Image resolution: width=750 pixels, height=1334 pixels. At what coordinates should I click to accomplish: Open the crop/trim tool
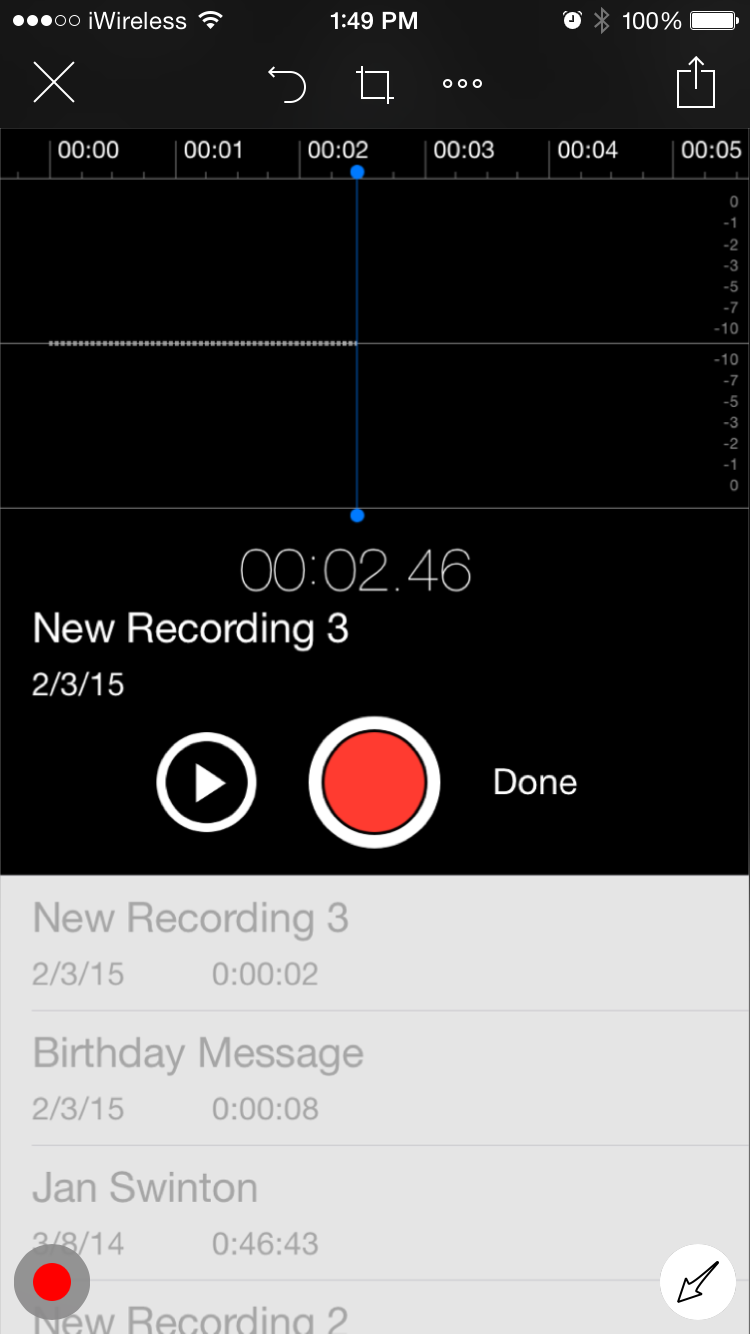[x=375, y=84]
